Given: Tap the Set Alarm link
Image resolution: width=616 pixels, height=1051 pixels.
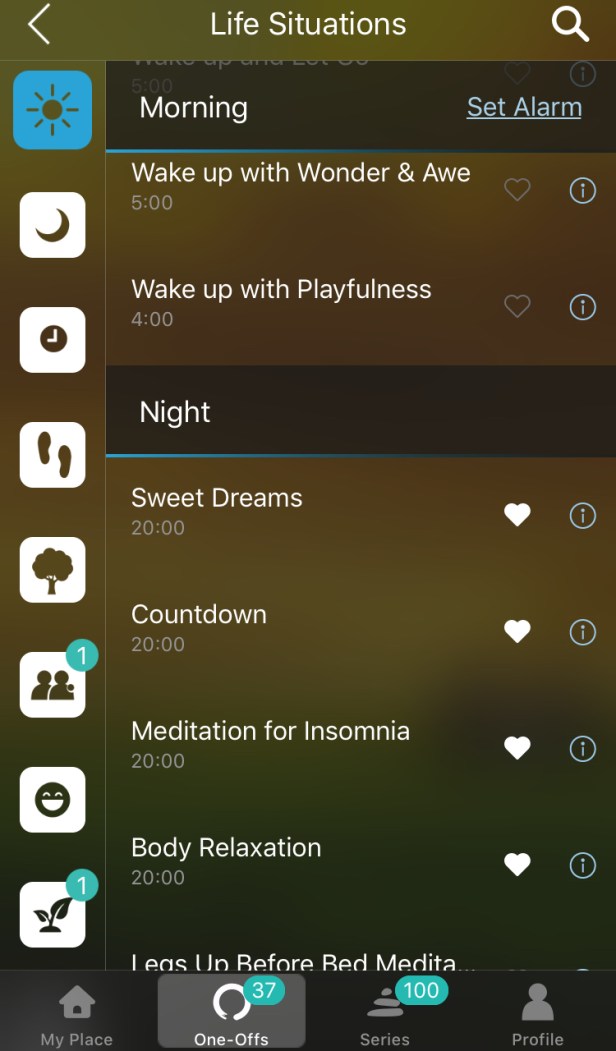Looking at the screenshot, I should point(523,107).
